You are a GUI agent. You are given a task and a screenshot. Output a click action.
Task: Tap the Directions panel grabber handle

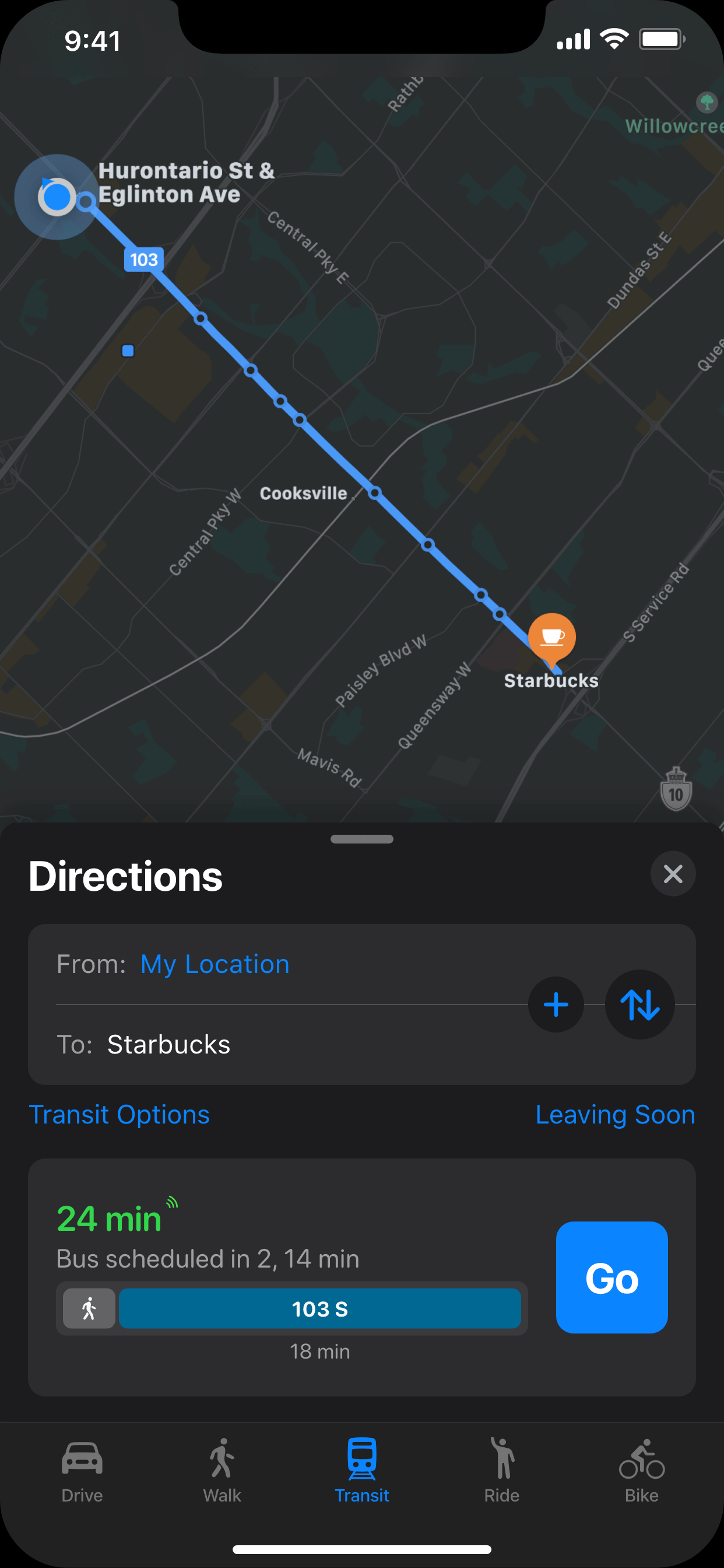click(x=362, y=839)
